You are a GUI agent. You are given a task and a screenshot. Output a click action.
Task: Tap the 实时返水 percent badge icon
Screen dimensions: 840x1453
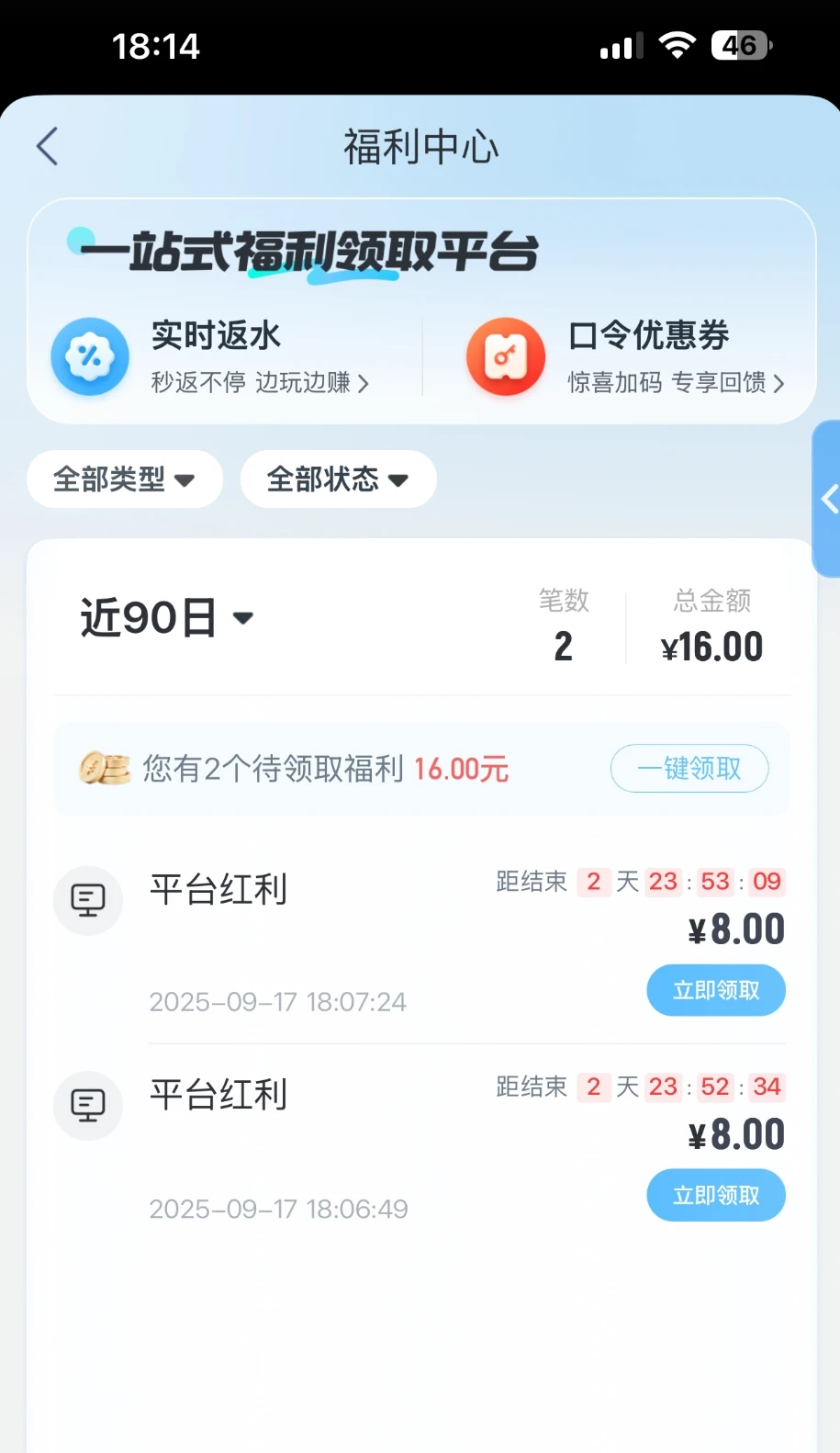pyautogui.click(x=89, y=357)
